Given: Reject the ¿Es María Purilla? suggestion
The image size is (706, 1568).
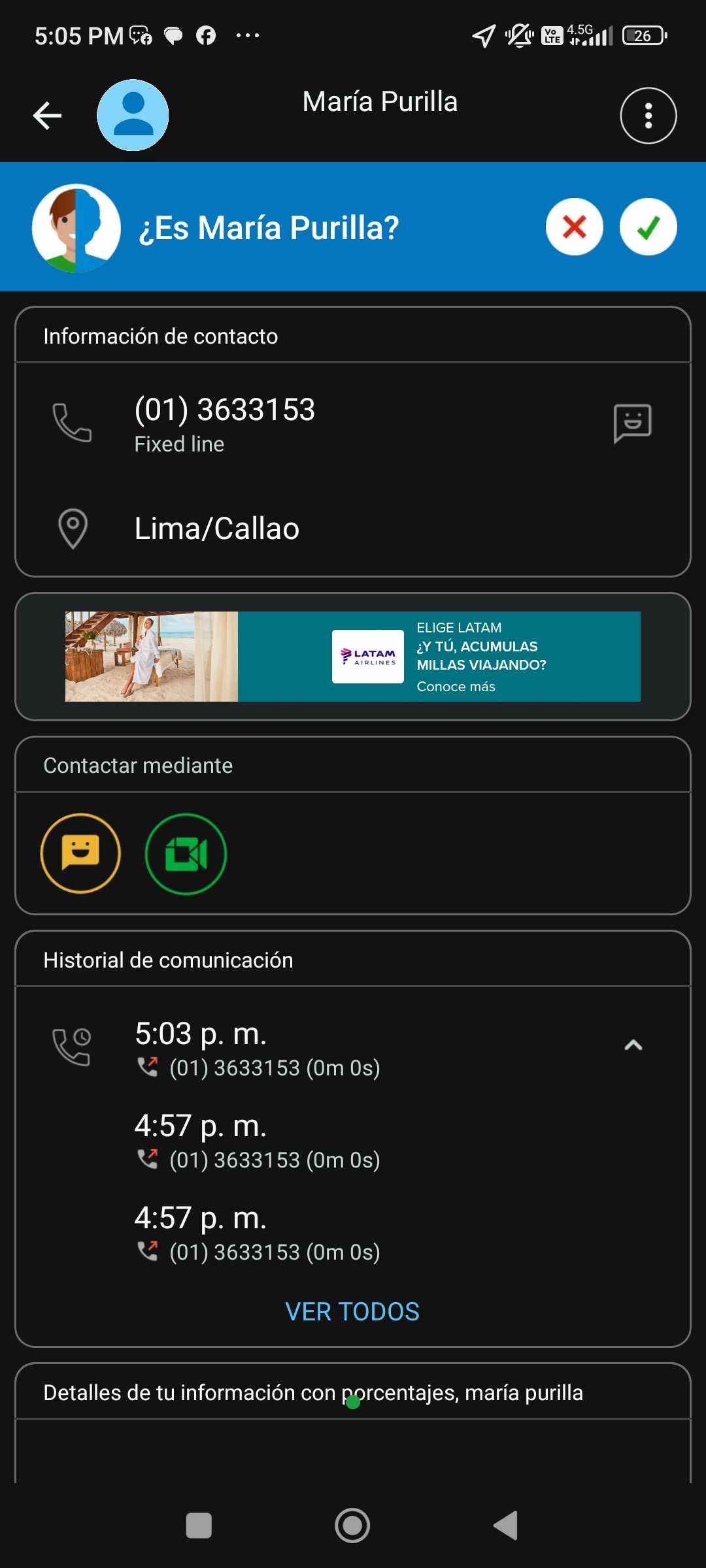Looking at the screenshot, I should coord(574,227).
